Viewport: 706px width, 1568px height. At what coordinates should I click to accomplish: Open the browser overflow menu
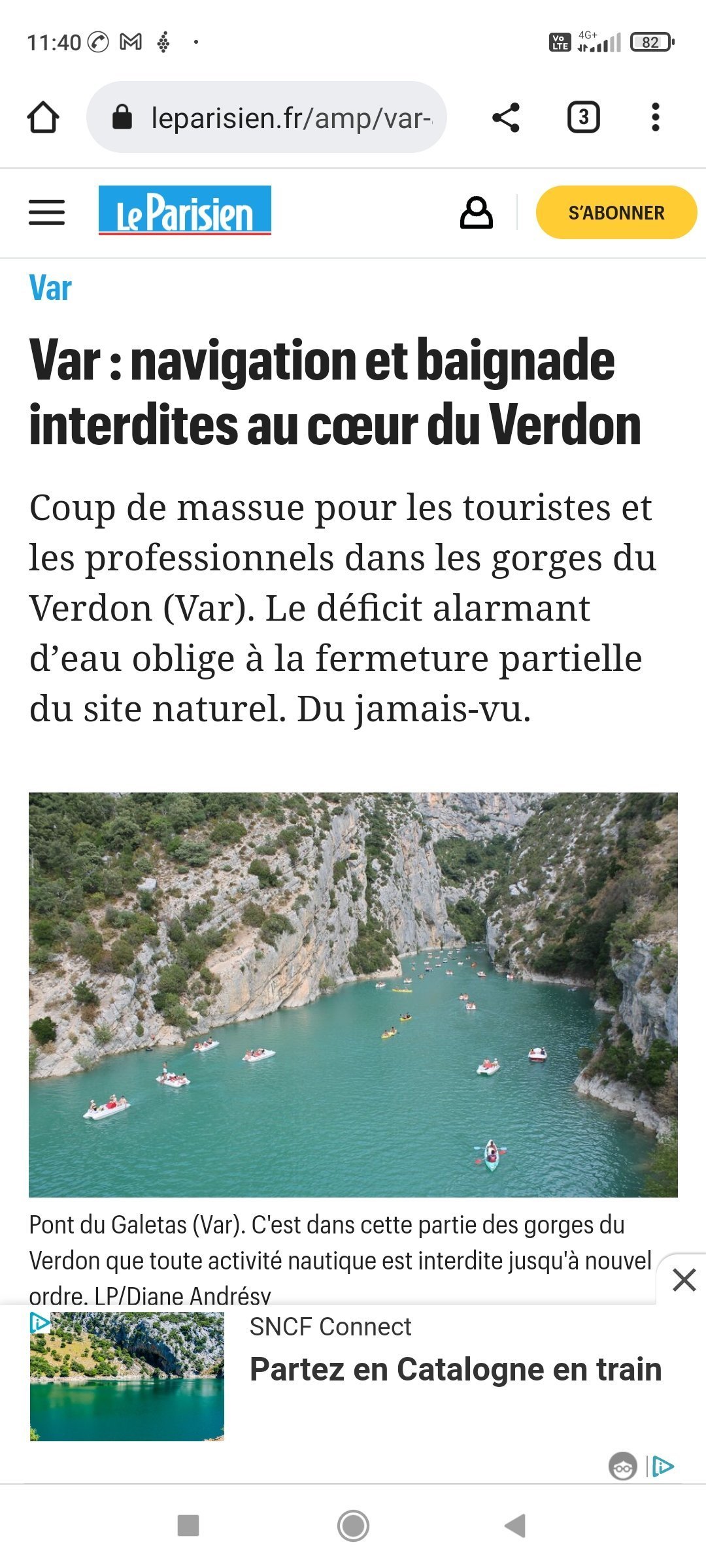tap(655, 118)
